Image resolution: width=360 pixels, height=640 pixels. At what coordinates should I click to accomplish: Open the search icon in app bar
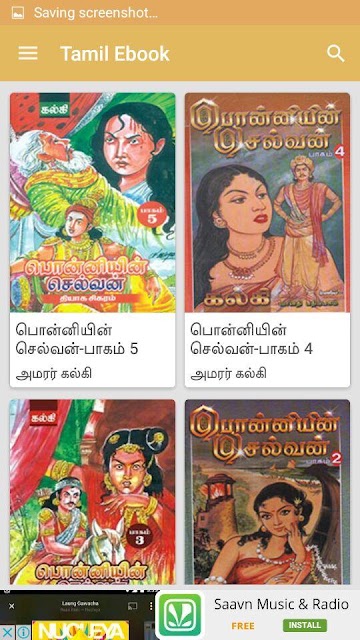click(x=336, y=53)
